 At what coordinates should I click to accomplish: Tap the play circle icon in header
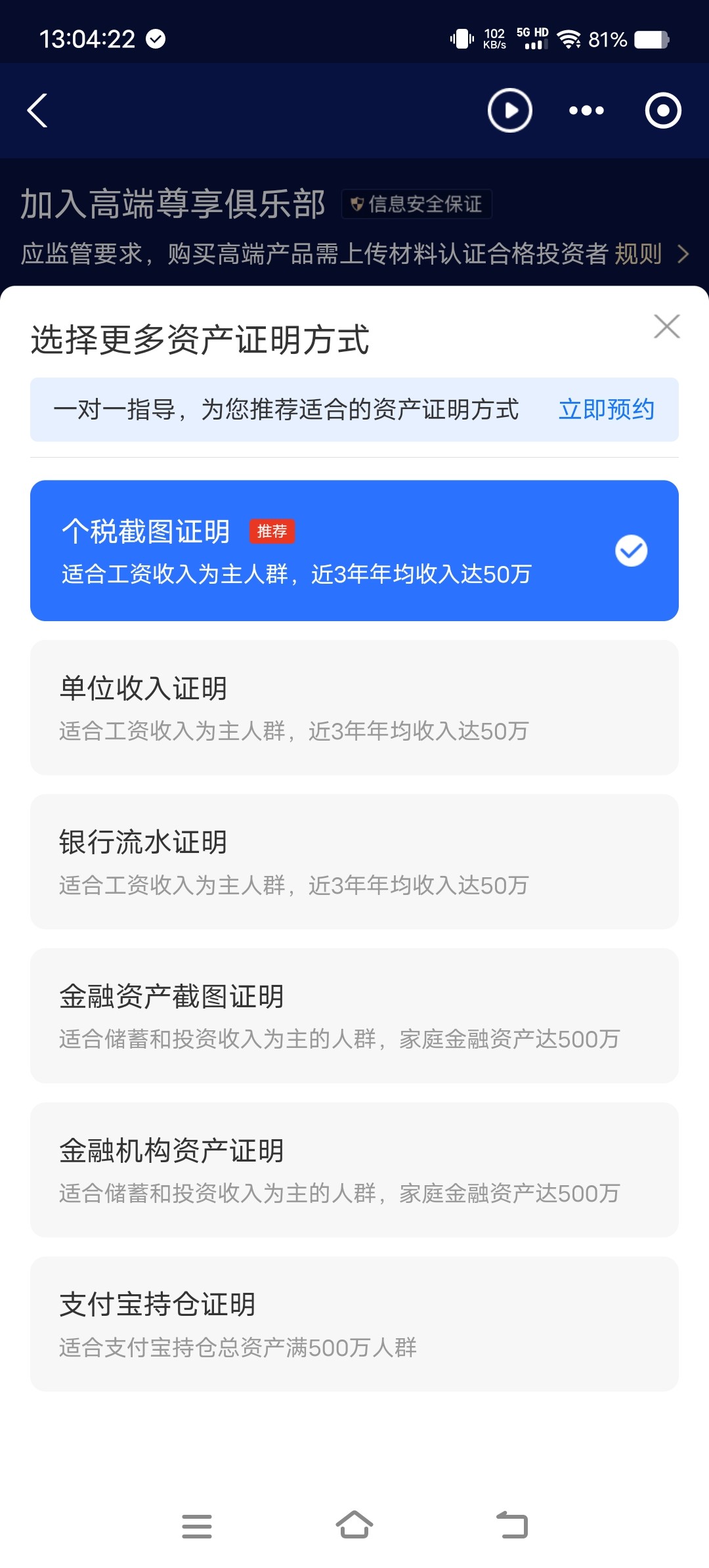point(510,110)
